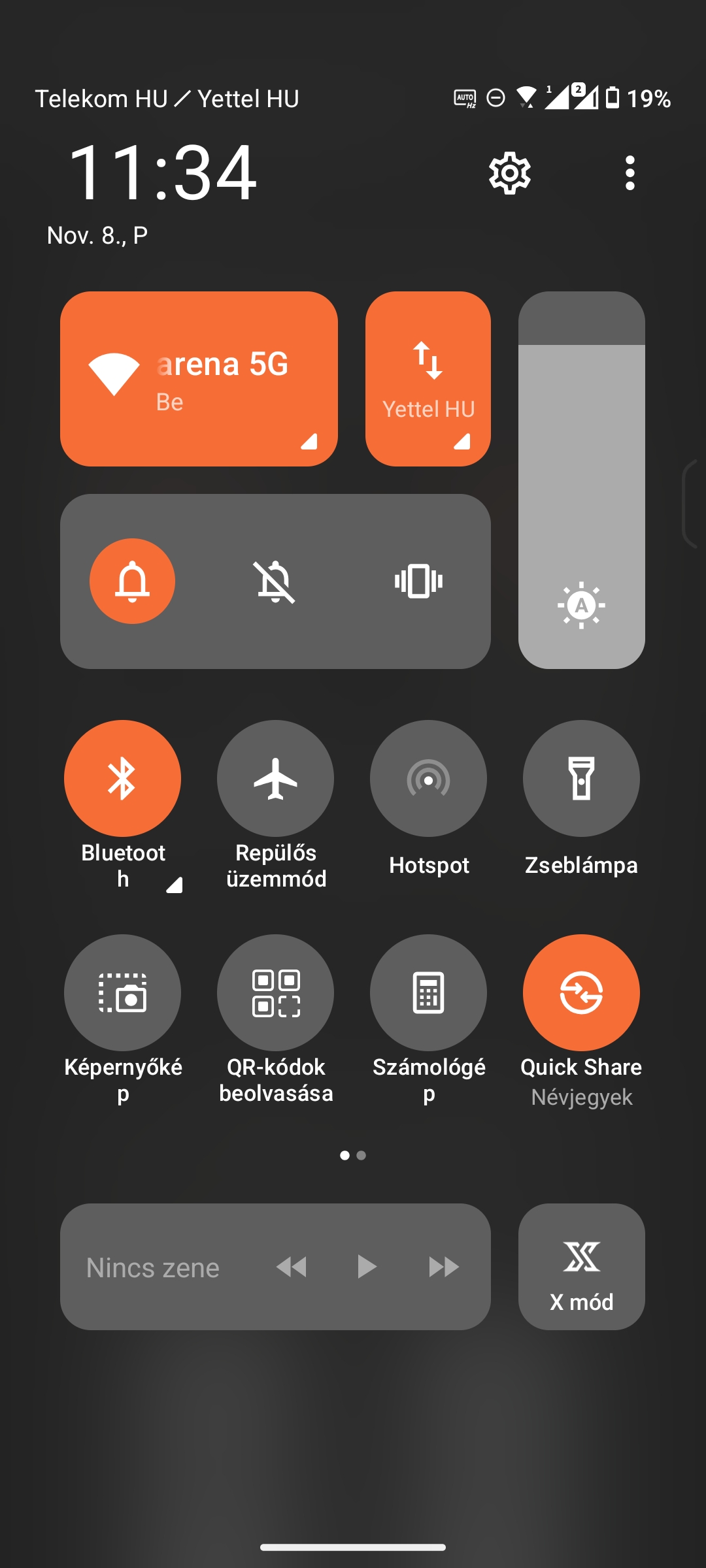
Task: Open the three-dot overflow menu
Action: [630, 173]
